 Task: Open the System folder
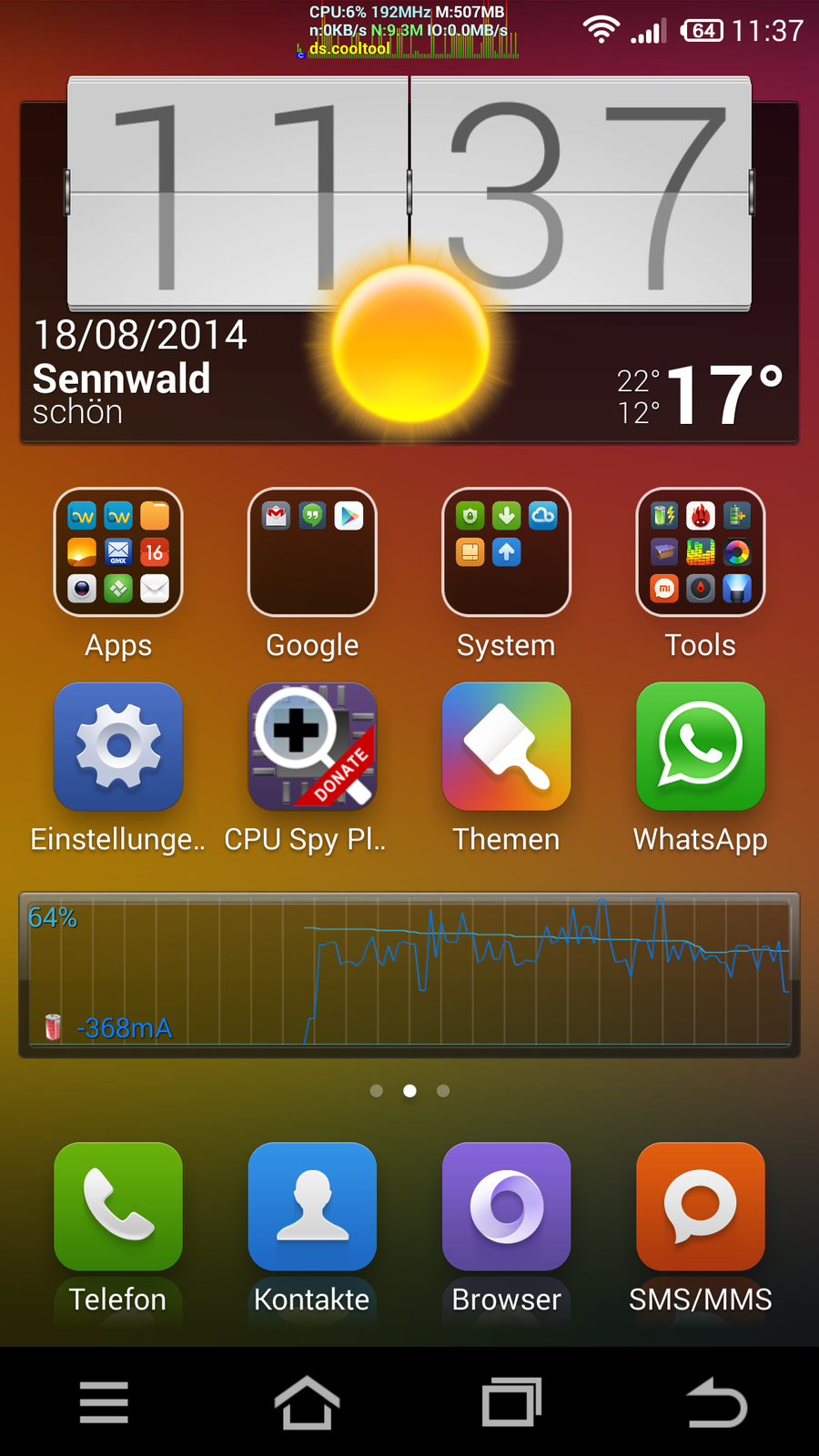(506, 552)
